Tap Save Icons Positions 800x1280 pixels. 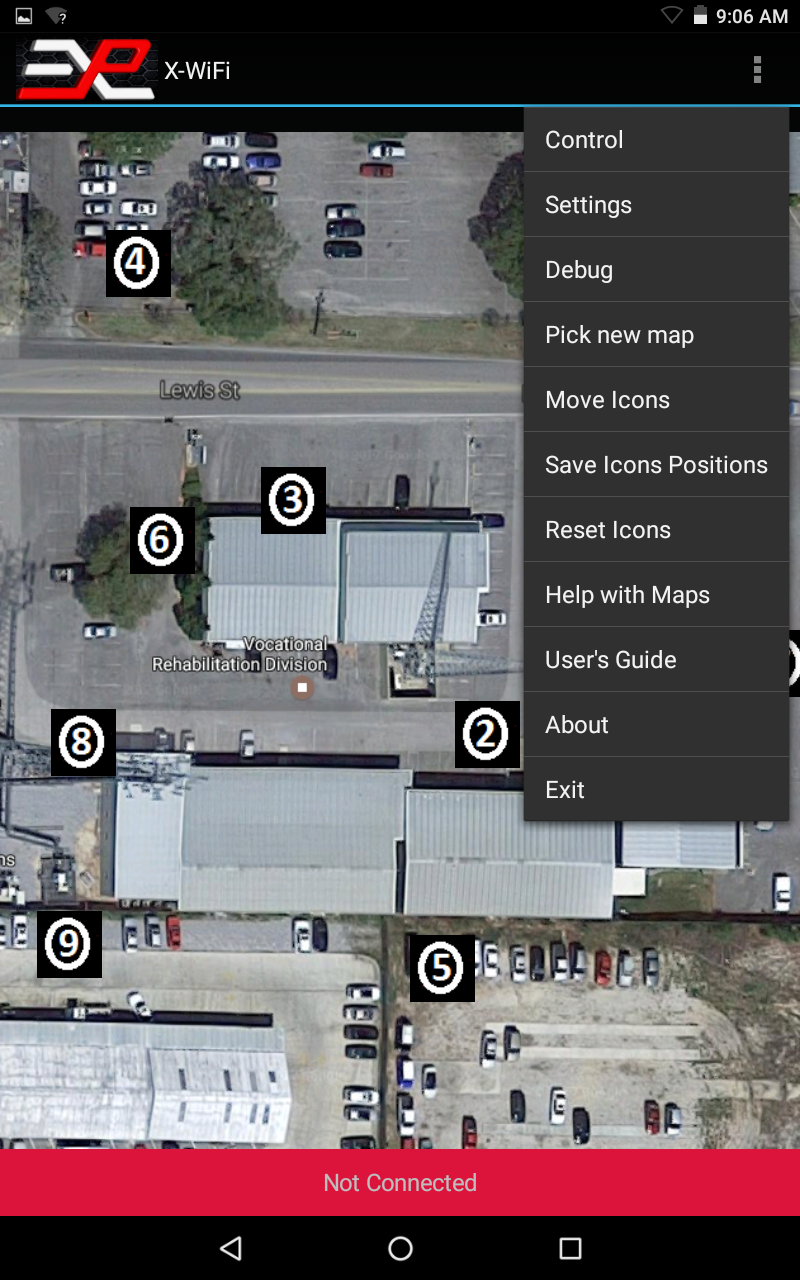tap(655, 465)
